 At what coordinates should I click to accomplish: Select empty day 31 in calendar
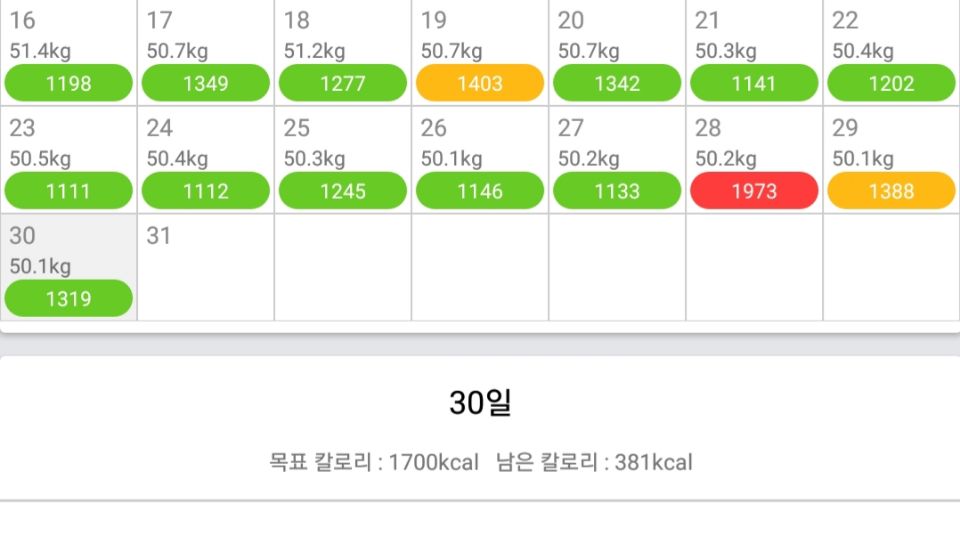tap(206, 267)
